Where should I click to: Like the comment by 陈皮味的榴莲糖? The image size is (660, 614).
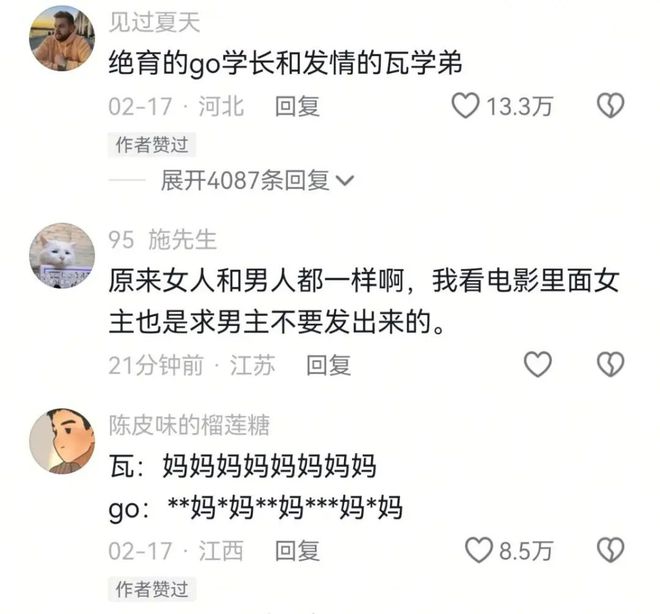pos(481,549)
